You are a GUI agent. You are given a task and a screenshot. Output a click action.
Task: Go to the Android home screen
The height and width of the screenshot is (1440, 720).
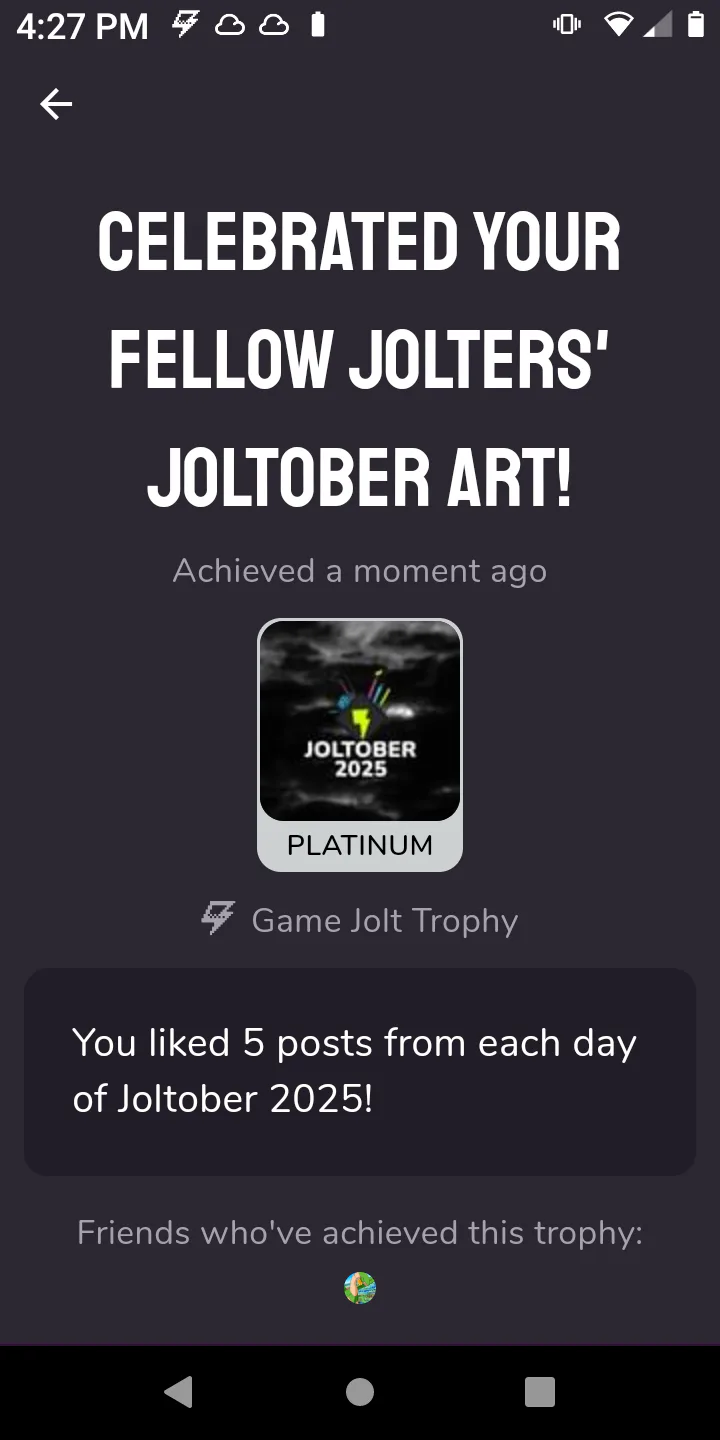point(360,1392)
